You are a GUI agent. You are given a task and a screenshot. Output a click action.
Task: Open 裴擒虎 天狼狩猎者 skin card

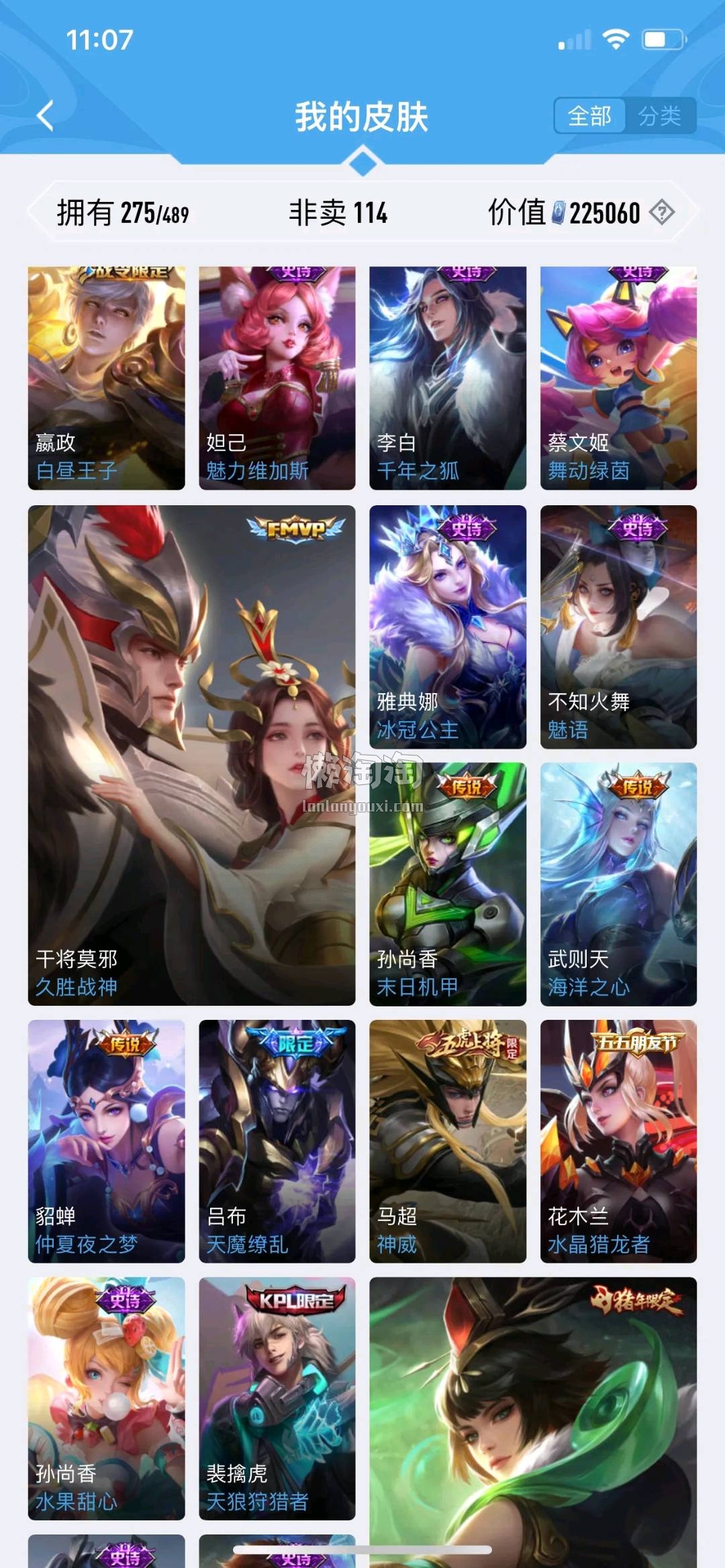click(x=277, y=1398)
